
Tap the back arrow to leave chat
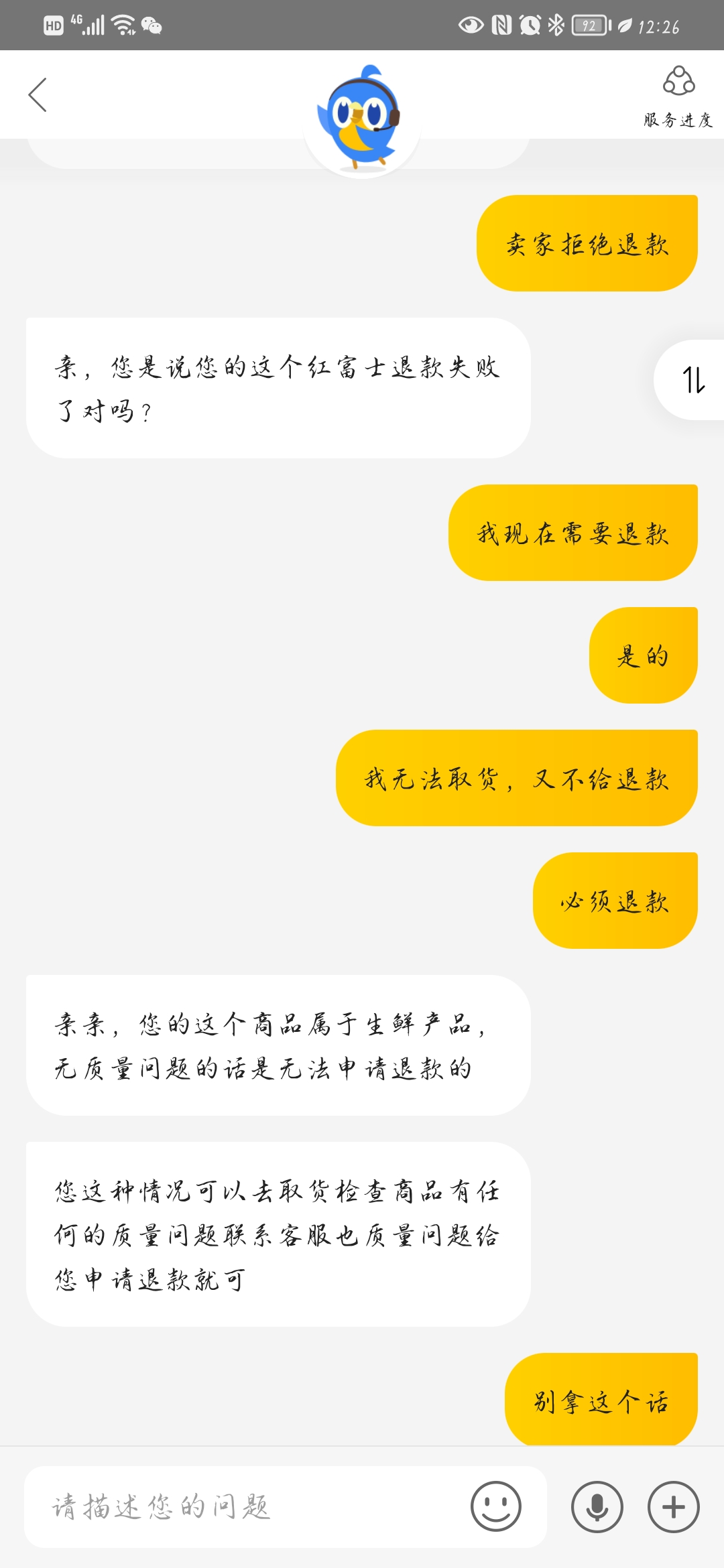(x=38, y=95)
